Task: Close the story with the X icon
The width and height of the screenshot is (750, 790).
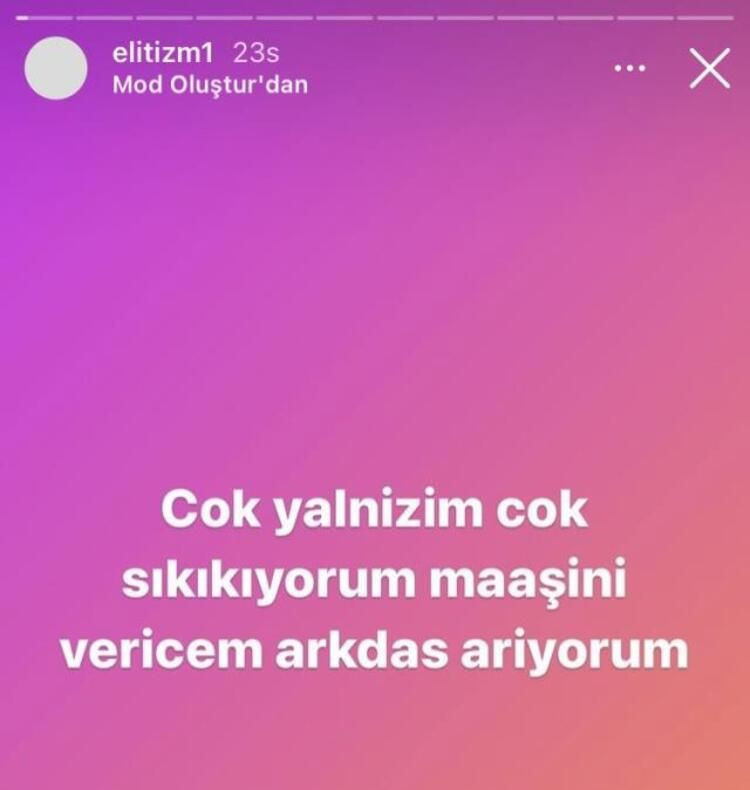Action: point(711,68)
